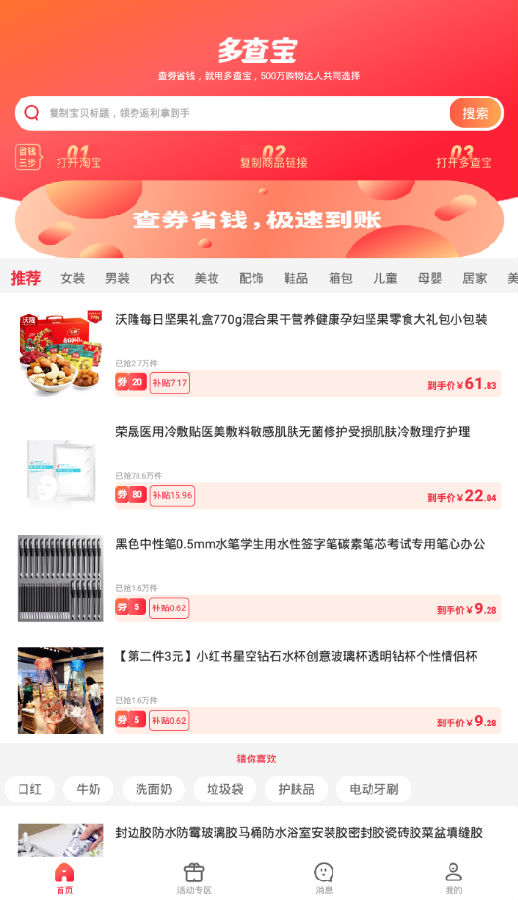View the 黑色中性笔 product listing
Image resolution: width=518 pixels, height=900 pixels.
click(259, 577)
